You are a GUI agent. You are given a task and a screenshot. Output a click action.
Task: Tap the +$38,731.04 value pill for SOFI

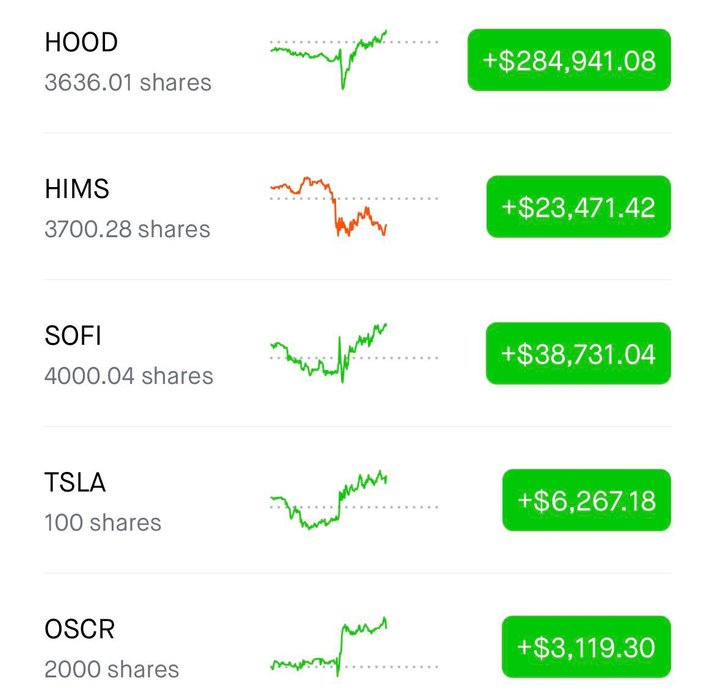(578, 354)
